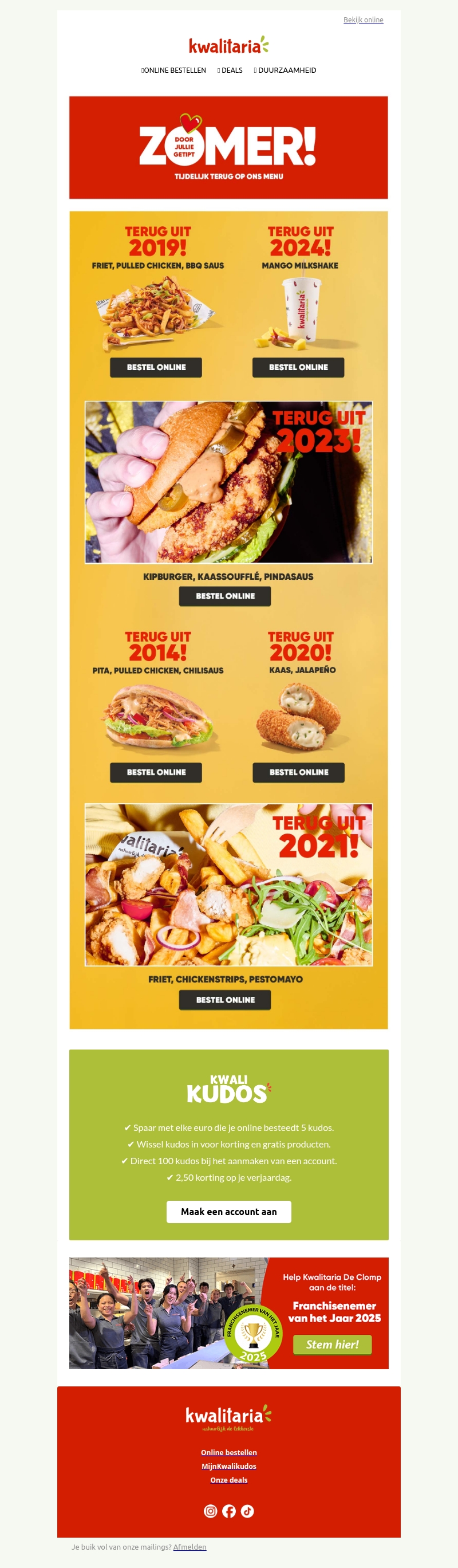The width and height of the screenshot is (458, 1568).
Task: Order the 2020 kaas jalapeño snack online
Action: click(x=298, y=772)
